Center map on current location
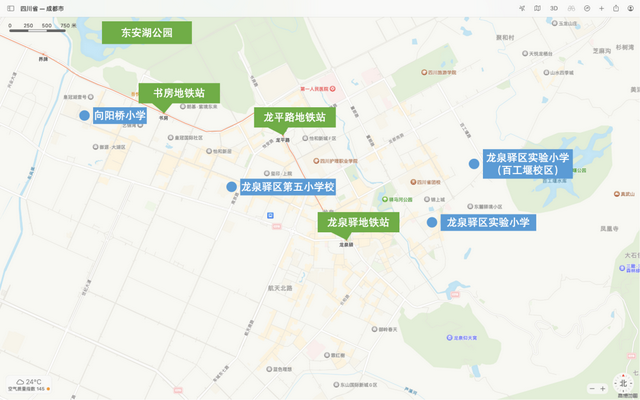 click(522, 8)
